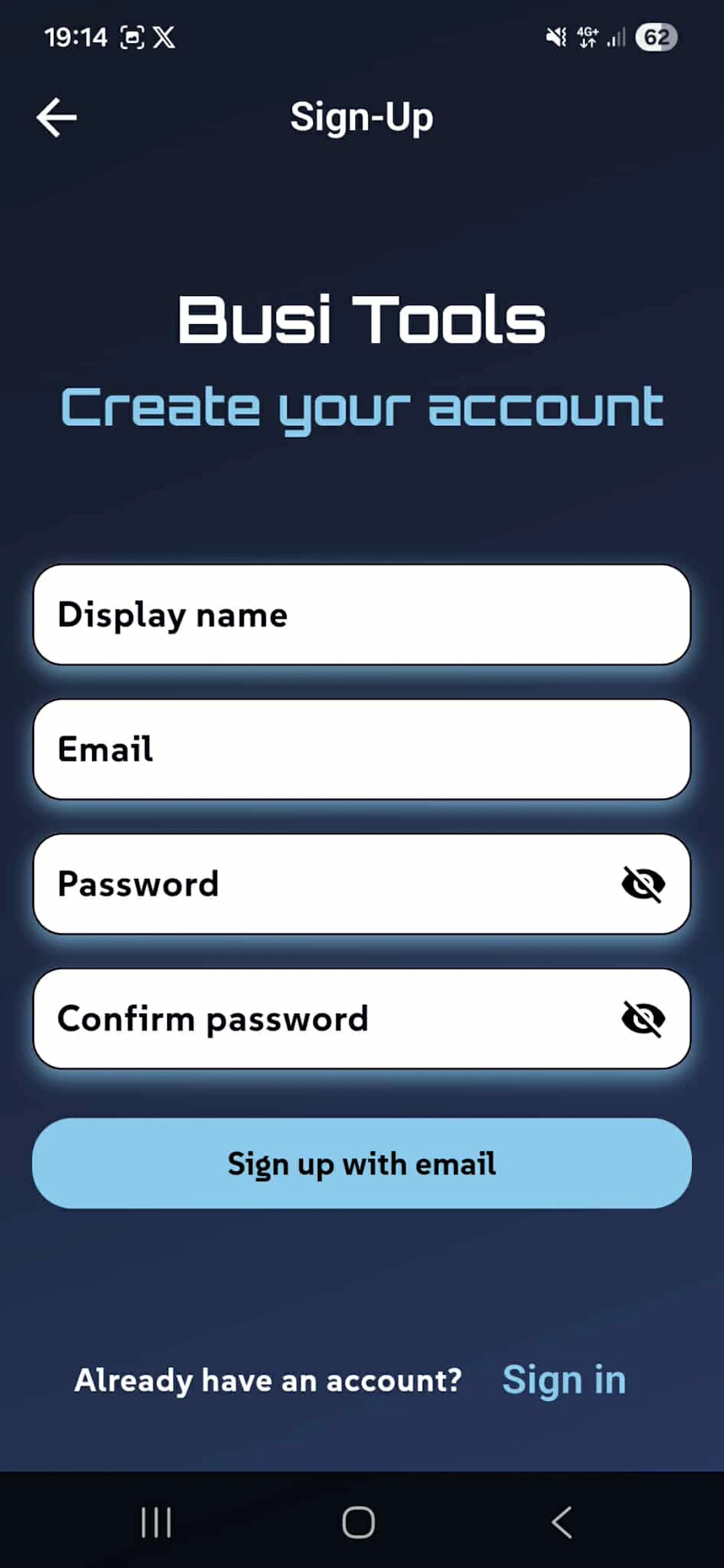Tap the 4G+ network indicator
The width and height of the screenshot is (724, 1568).
click(586, 37)
